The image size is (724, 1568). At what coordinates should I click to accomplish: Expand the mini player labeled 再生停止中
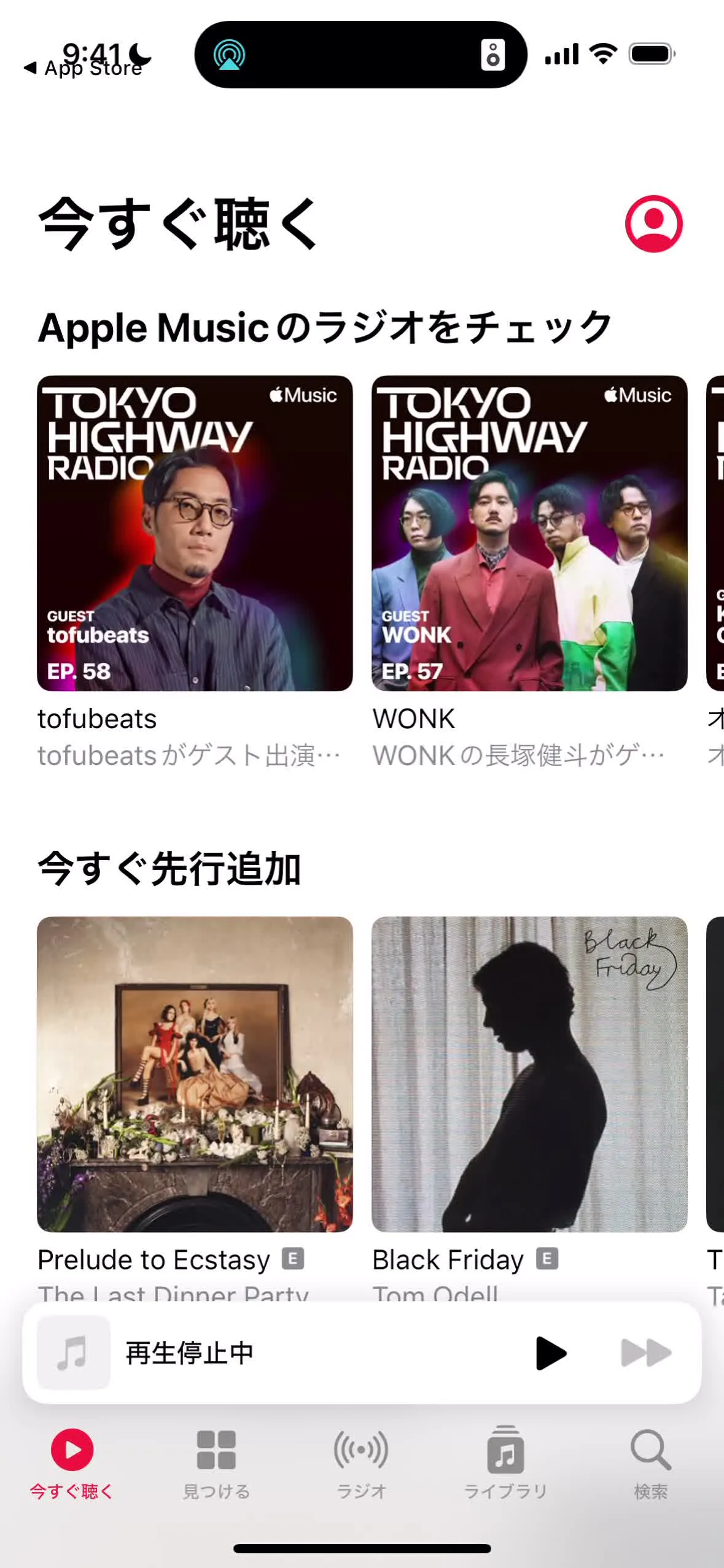pos(276,1353)
